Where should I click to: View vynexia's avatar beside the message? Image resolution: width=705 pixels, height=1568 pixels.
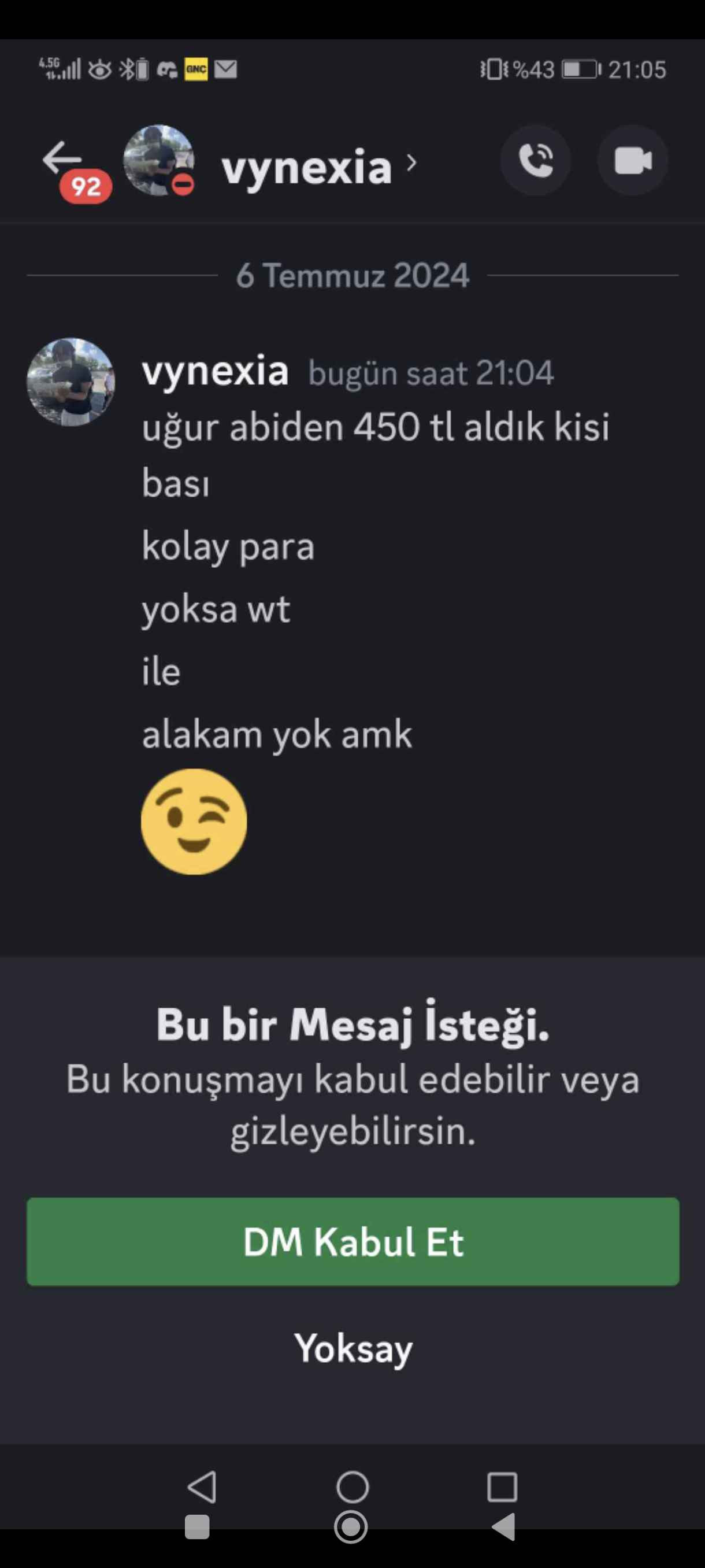pos(71,382)
